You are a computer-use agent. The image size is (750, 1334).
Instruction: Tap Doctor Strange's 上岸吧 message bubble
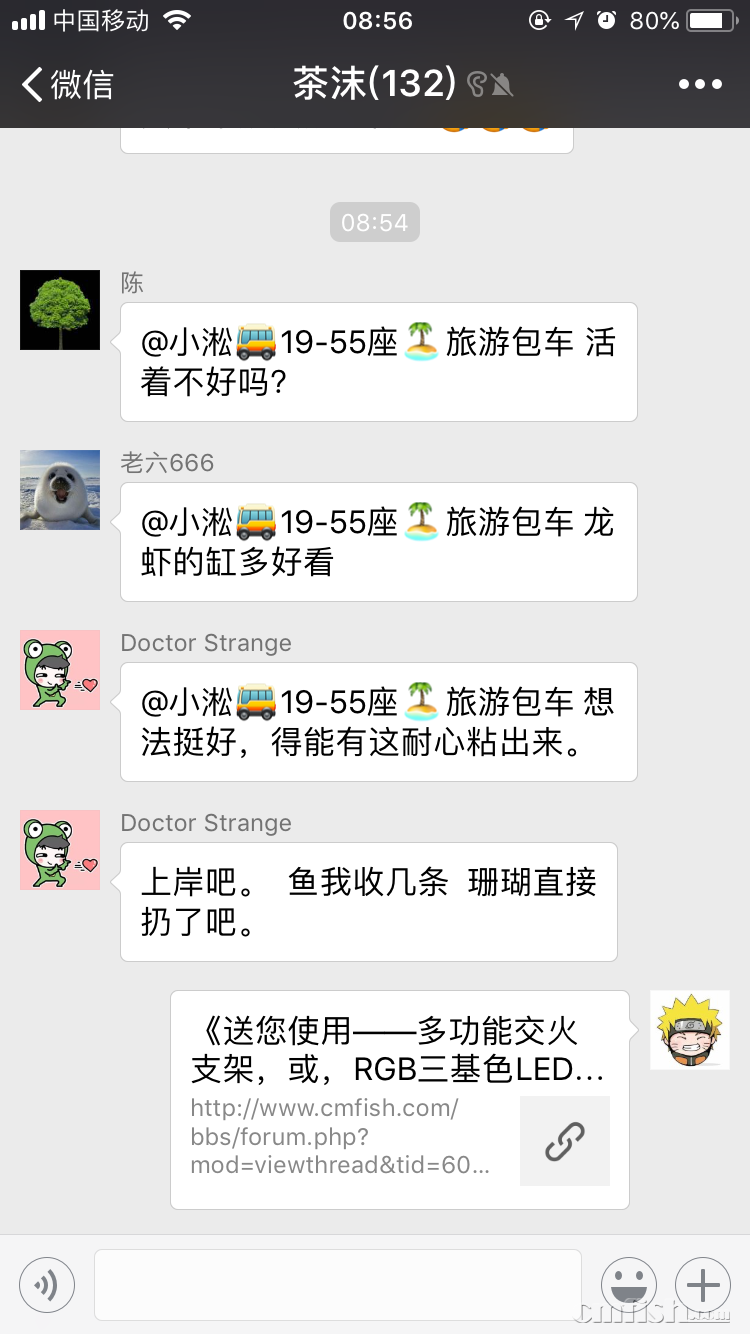(x=368, y=901)
